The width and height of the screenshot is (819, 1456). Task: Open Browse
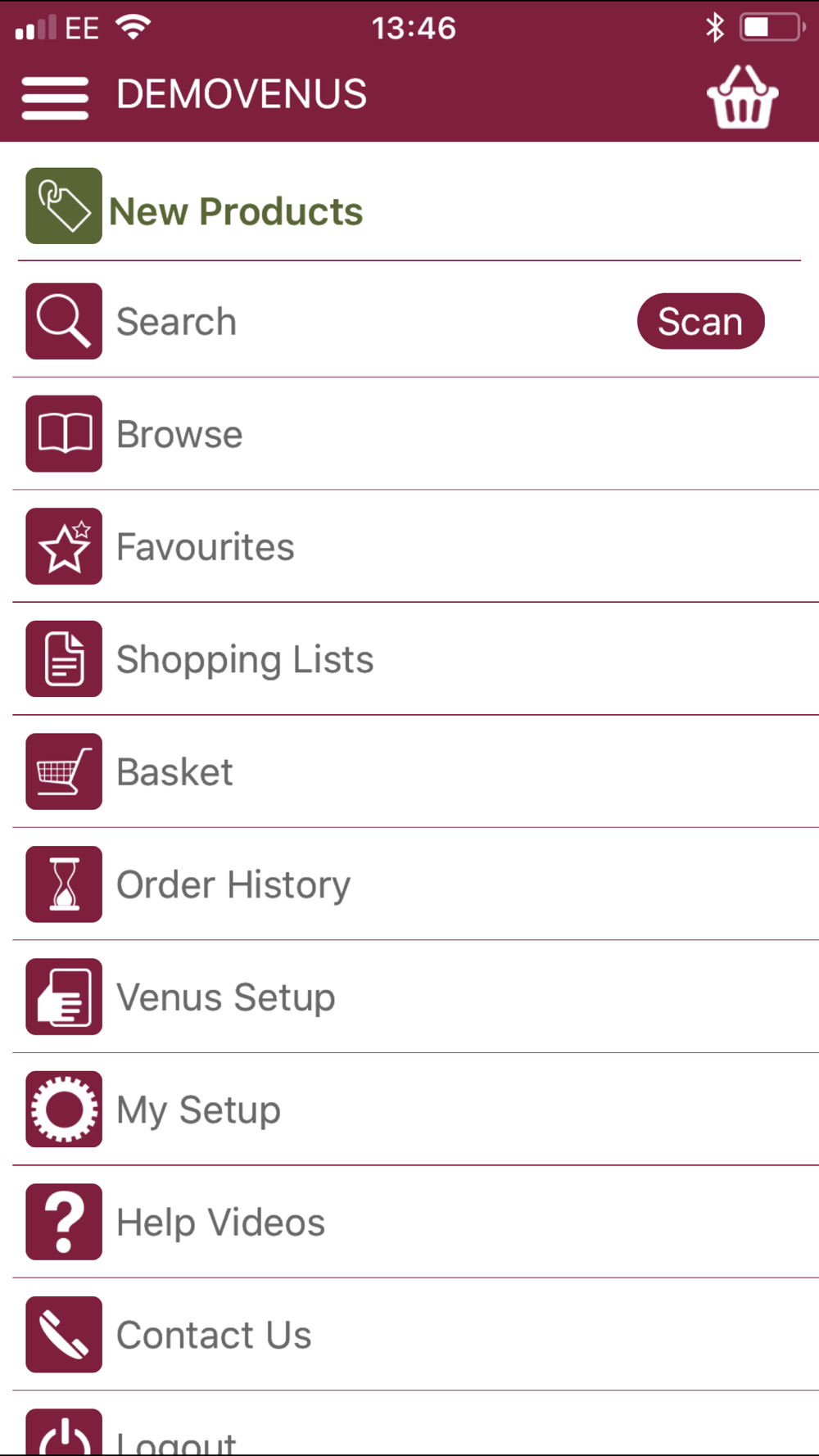(x=409, y=434)
